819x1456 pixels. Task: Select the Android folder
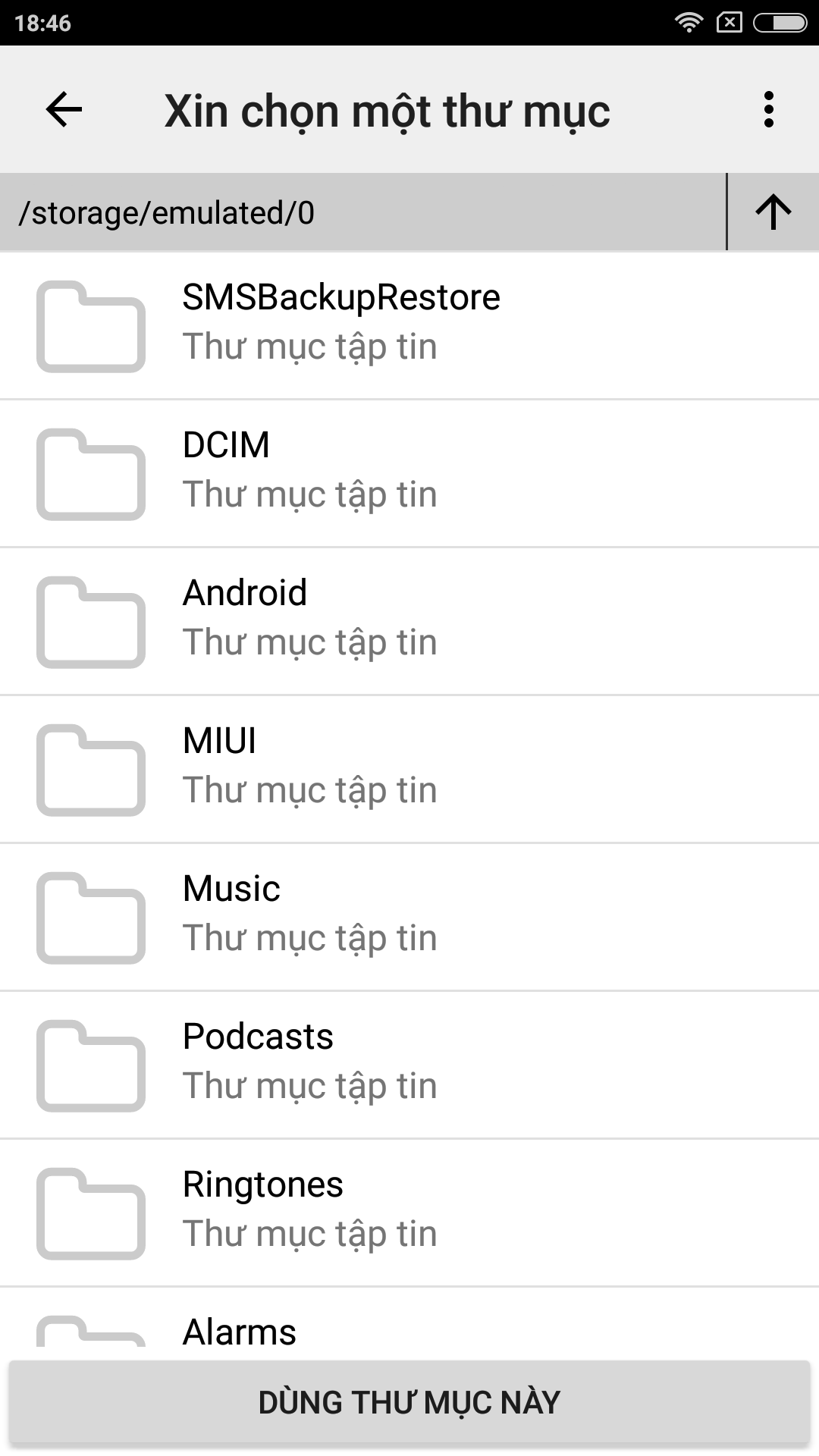click(x=409, y=620)
